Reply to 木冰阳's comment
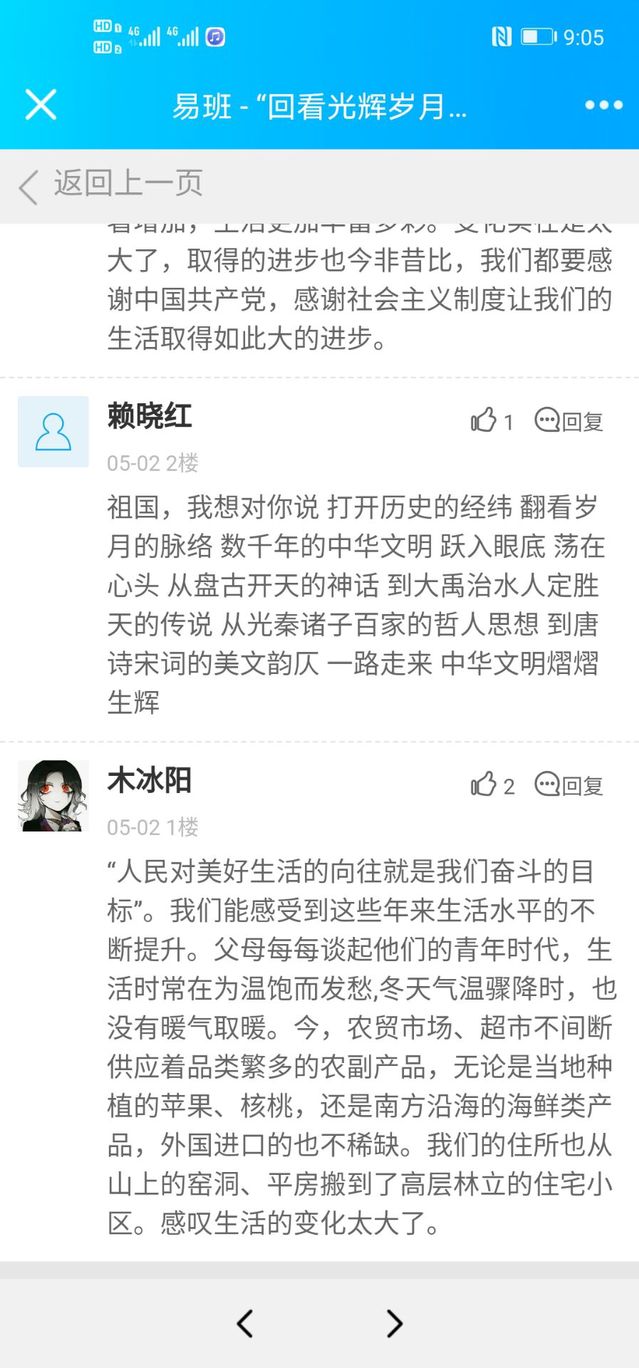639x1368 pixels. [569, 785]
